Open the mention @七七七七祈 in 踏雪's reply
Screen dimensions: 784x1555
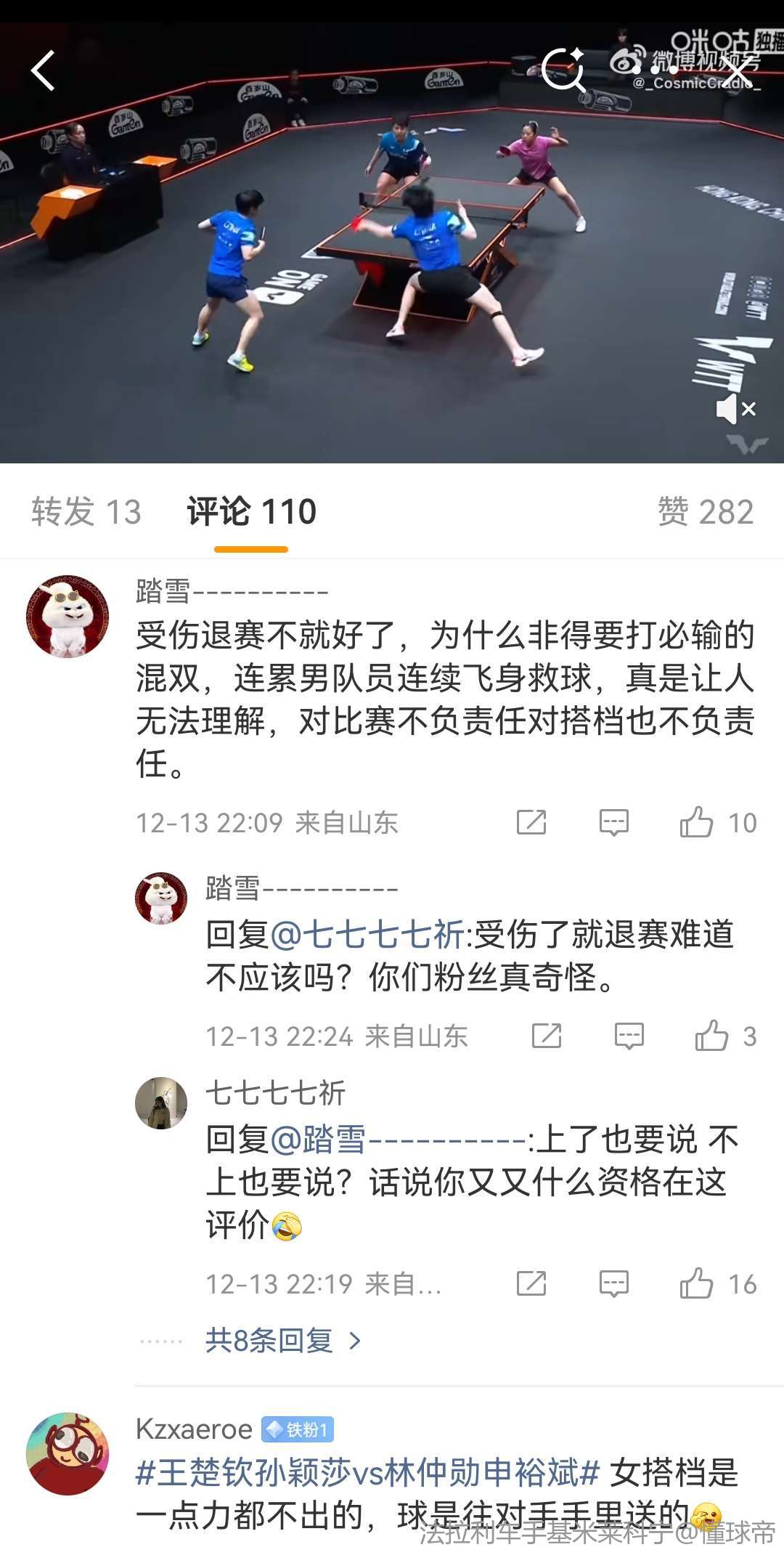click(367, 934)
